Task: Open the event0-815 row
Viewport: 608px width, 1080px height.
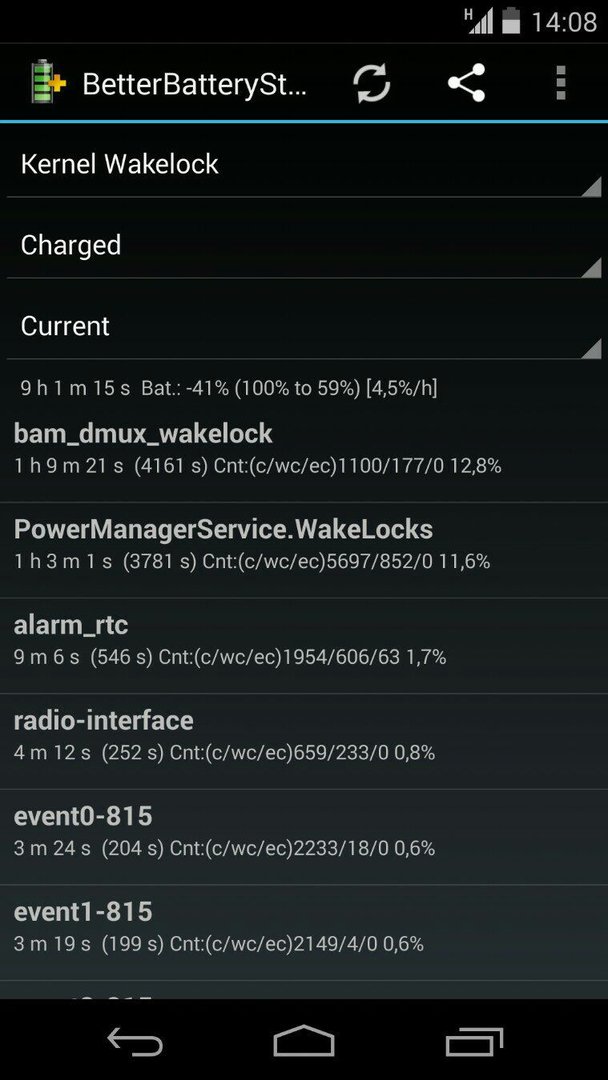Action: point(304,837)
